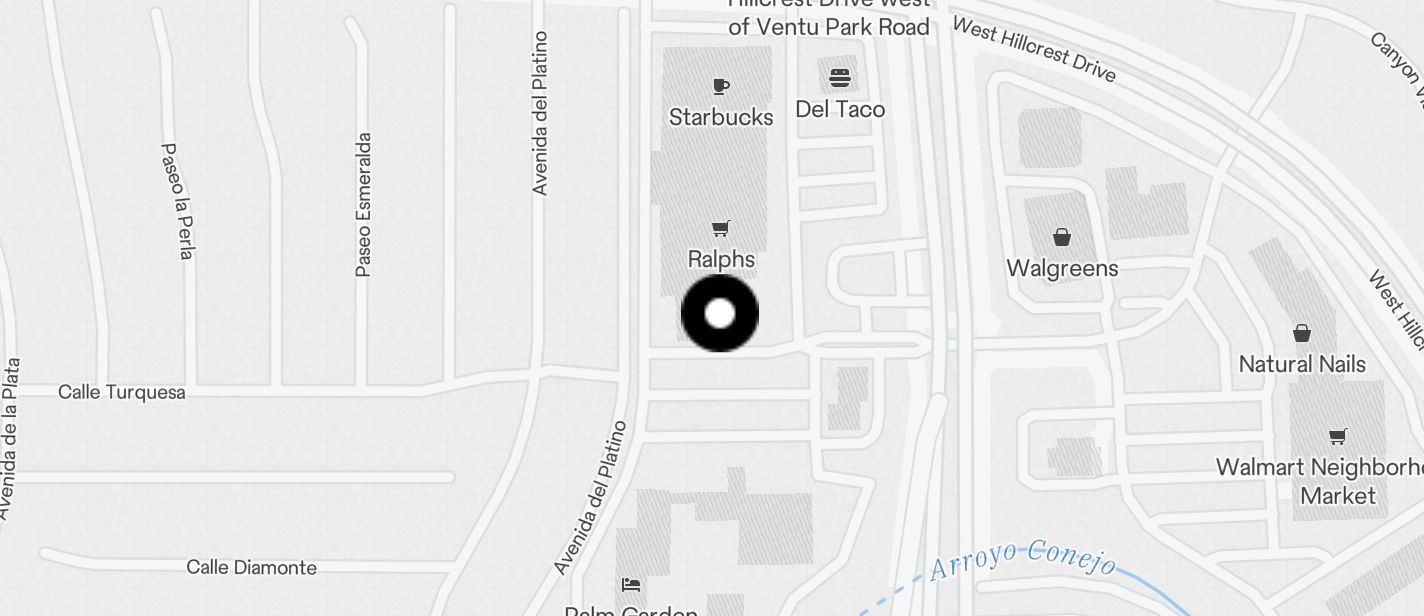The height and width of the screenshot is (616, 1424).
Task: Open the Walgreens store marker
Action: click(x=1062, y=238)
